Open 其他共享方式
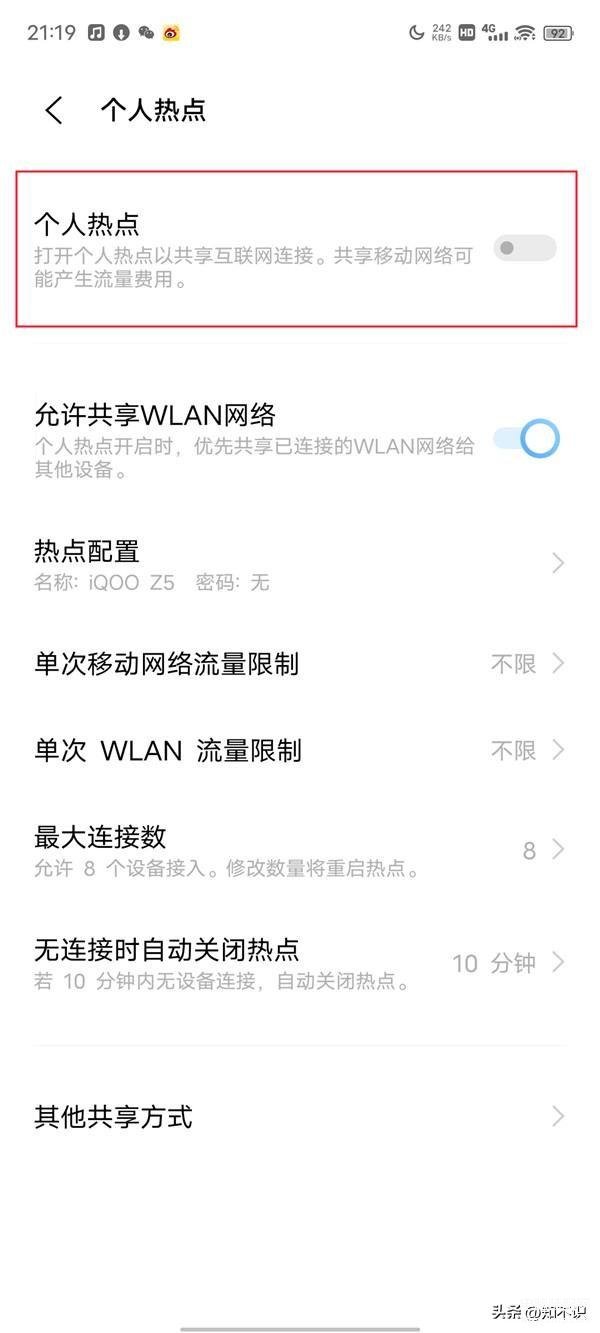This screenshot has width=600, height=1333. (x=300, y=1116)
